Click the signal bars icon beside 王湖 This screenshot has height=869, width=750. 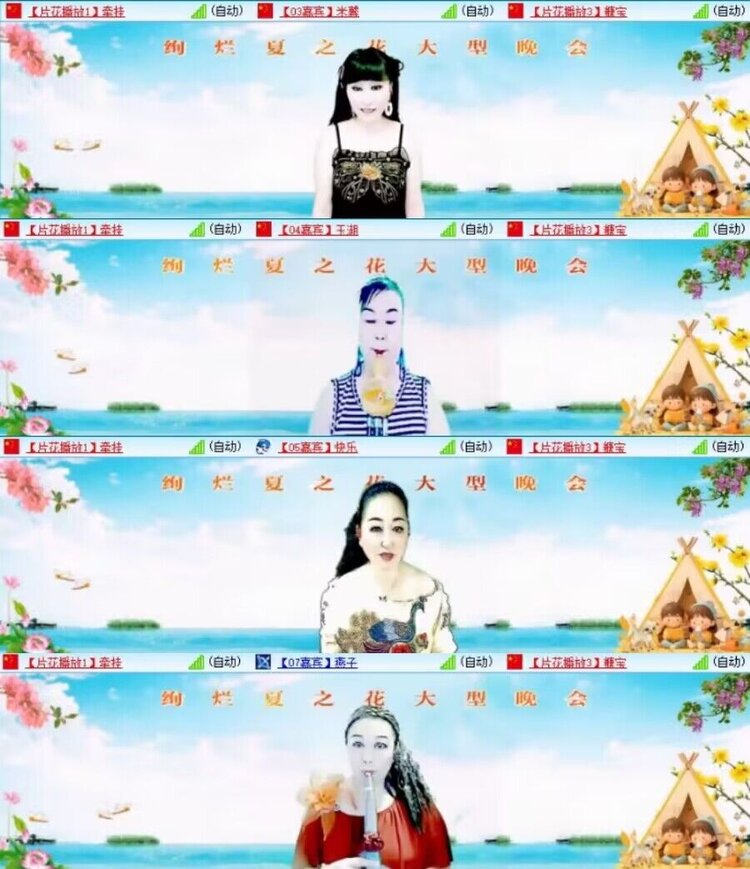tap(448, 231)
